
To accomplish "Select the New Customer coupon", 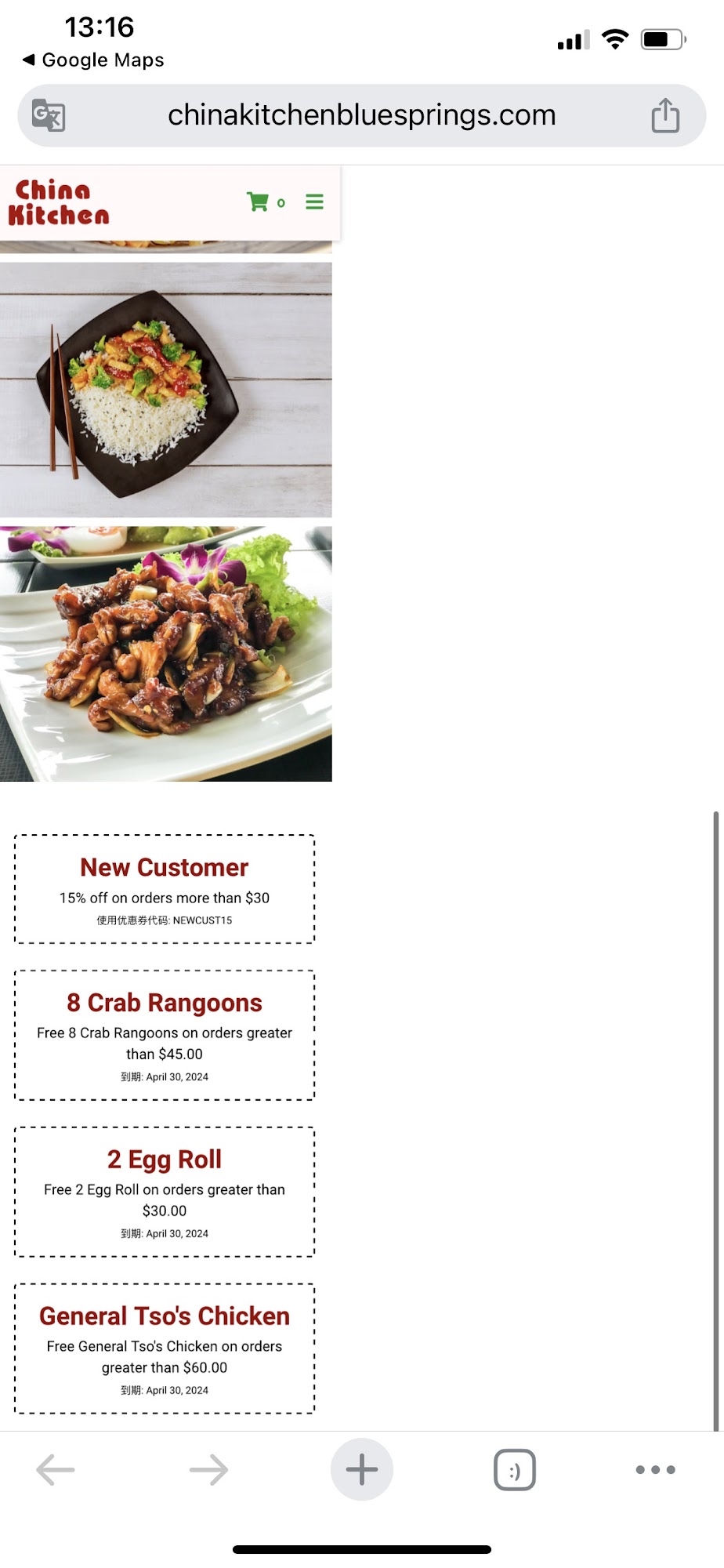I will [x=165, y=889].
